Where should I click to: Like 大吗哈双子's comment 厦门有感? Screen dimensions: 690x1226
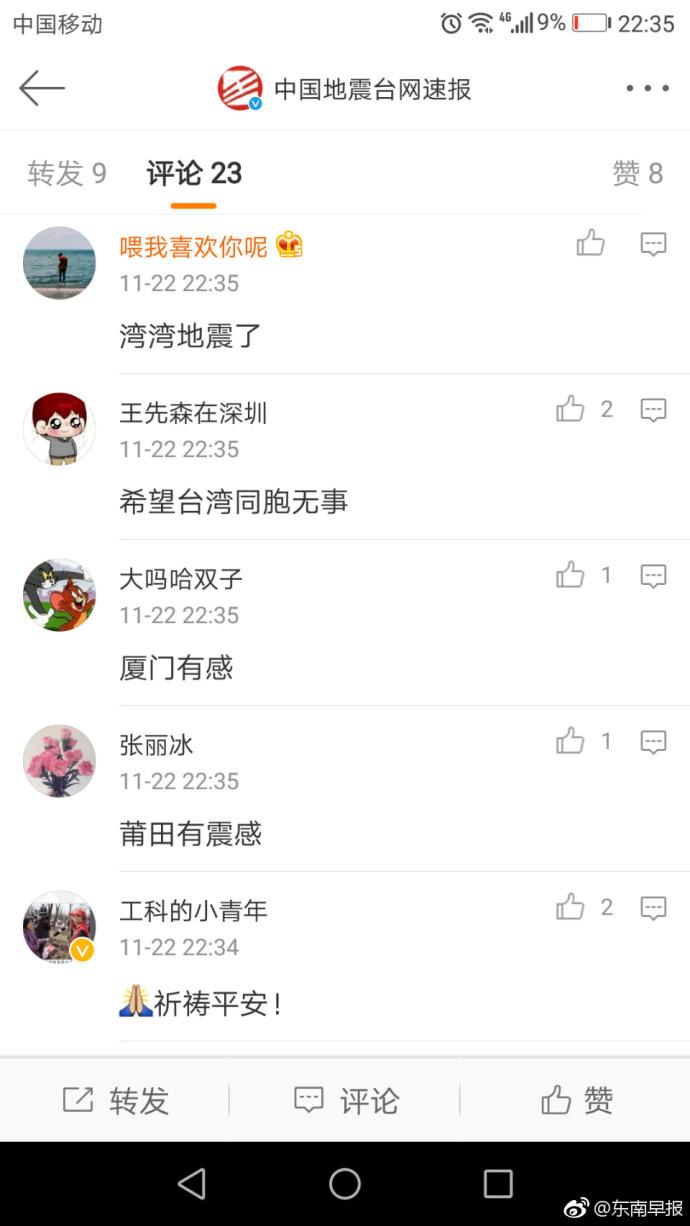[571, 575]
